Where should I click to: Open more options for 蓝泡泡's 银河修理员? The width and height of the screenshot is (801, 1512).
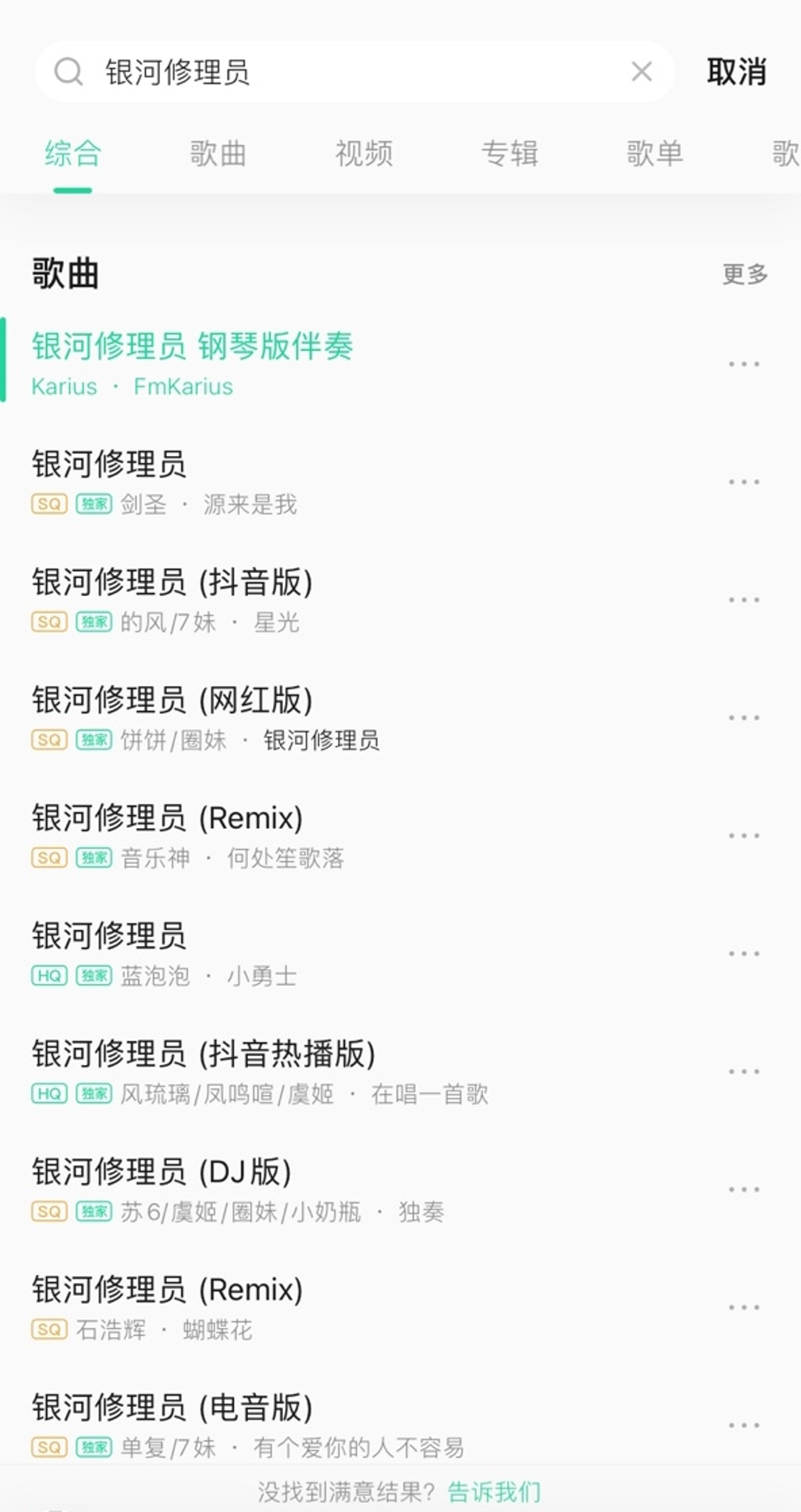point(744,953)
